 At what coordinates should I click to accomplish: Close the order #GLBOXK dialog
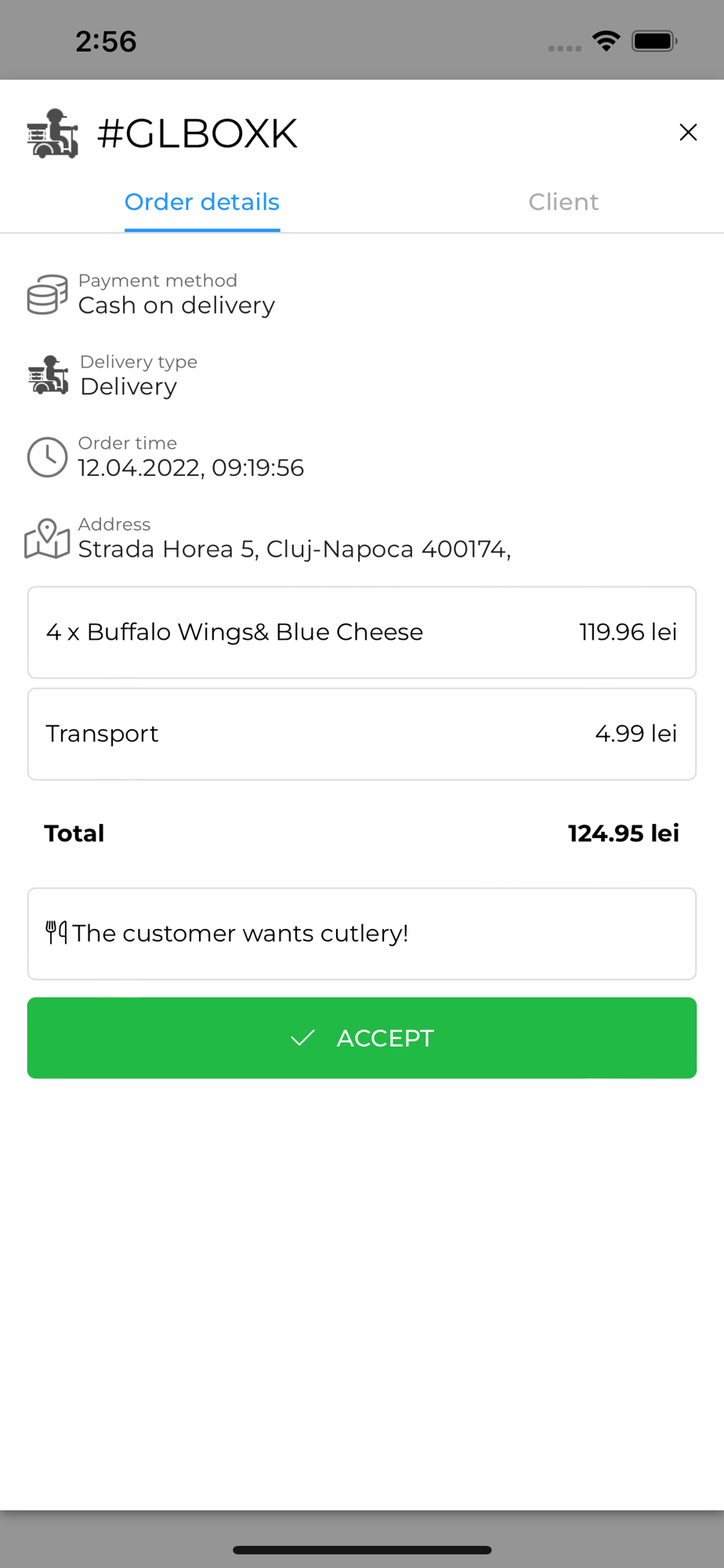pos(688,132)
